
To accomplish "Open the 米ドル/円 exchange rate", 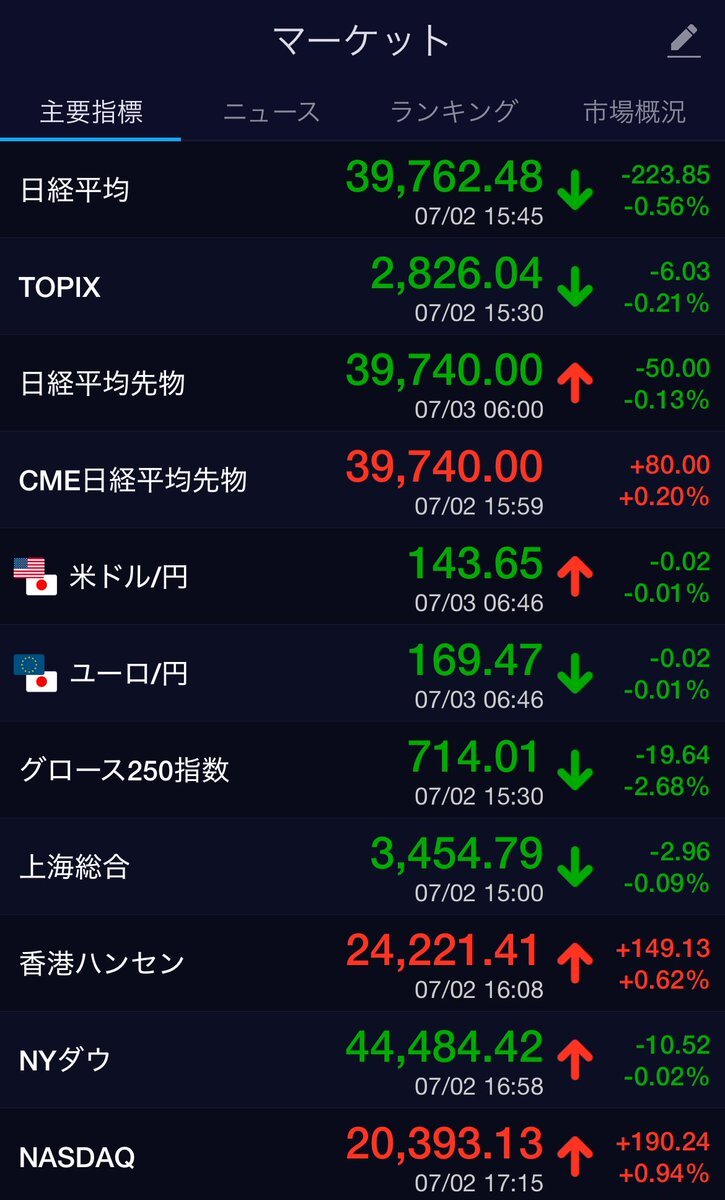I will 362,577.
